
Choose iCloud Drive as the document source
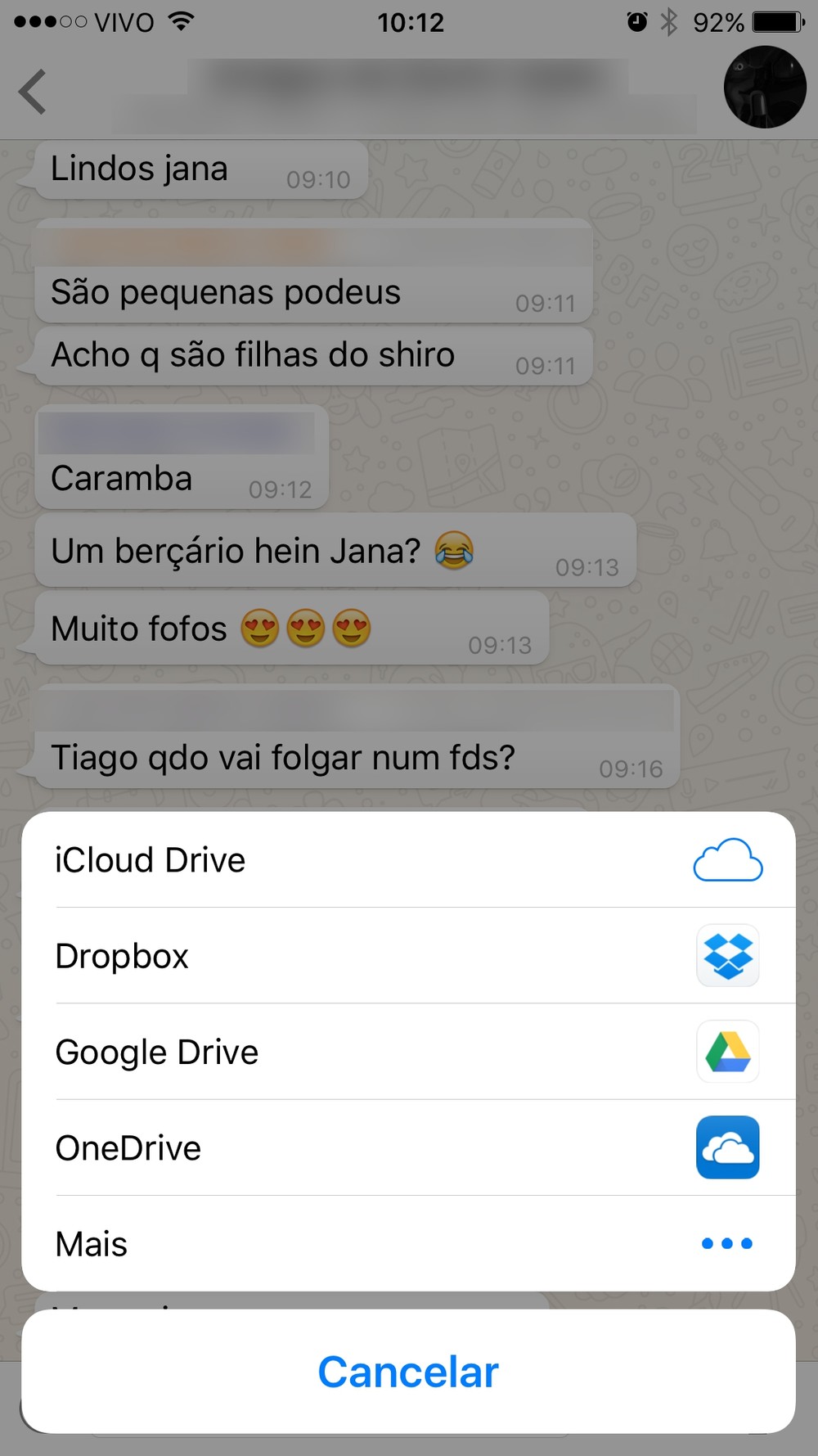(407, 860)
